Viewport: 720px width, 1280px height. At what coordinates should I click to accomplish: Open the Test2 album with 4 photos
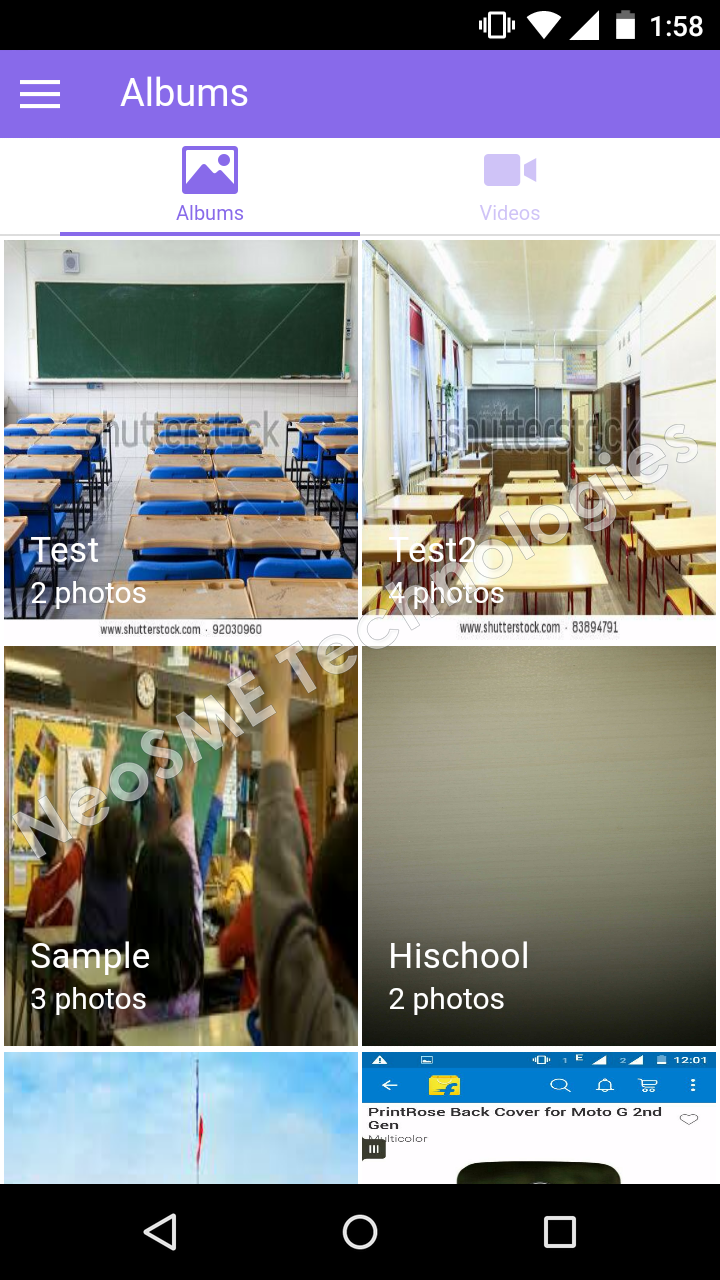pos(539,440)
